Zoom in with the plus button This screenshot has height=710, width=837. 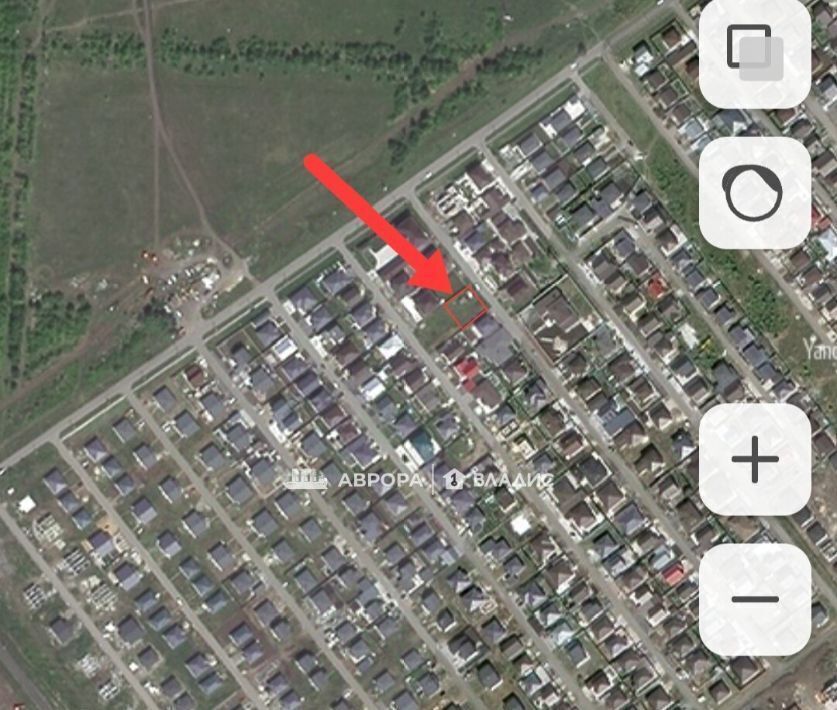coord(755,460)
